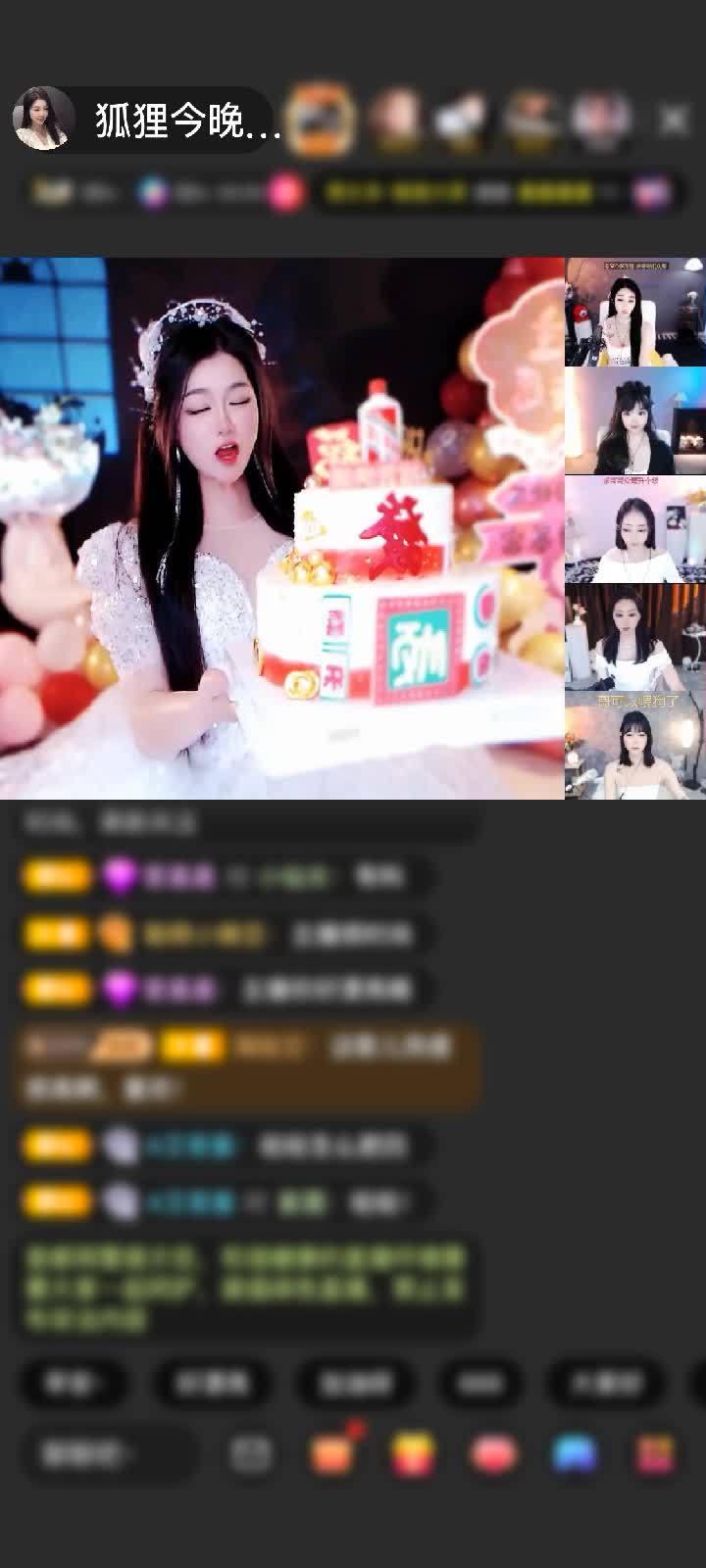706x1568 pixels.
Task: Open the top-ranked viewer avatar with orange frame
Action: [320, 120]
